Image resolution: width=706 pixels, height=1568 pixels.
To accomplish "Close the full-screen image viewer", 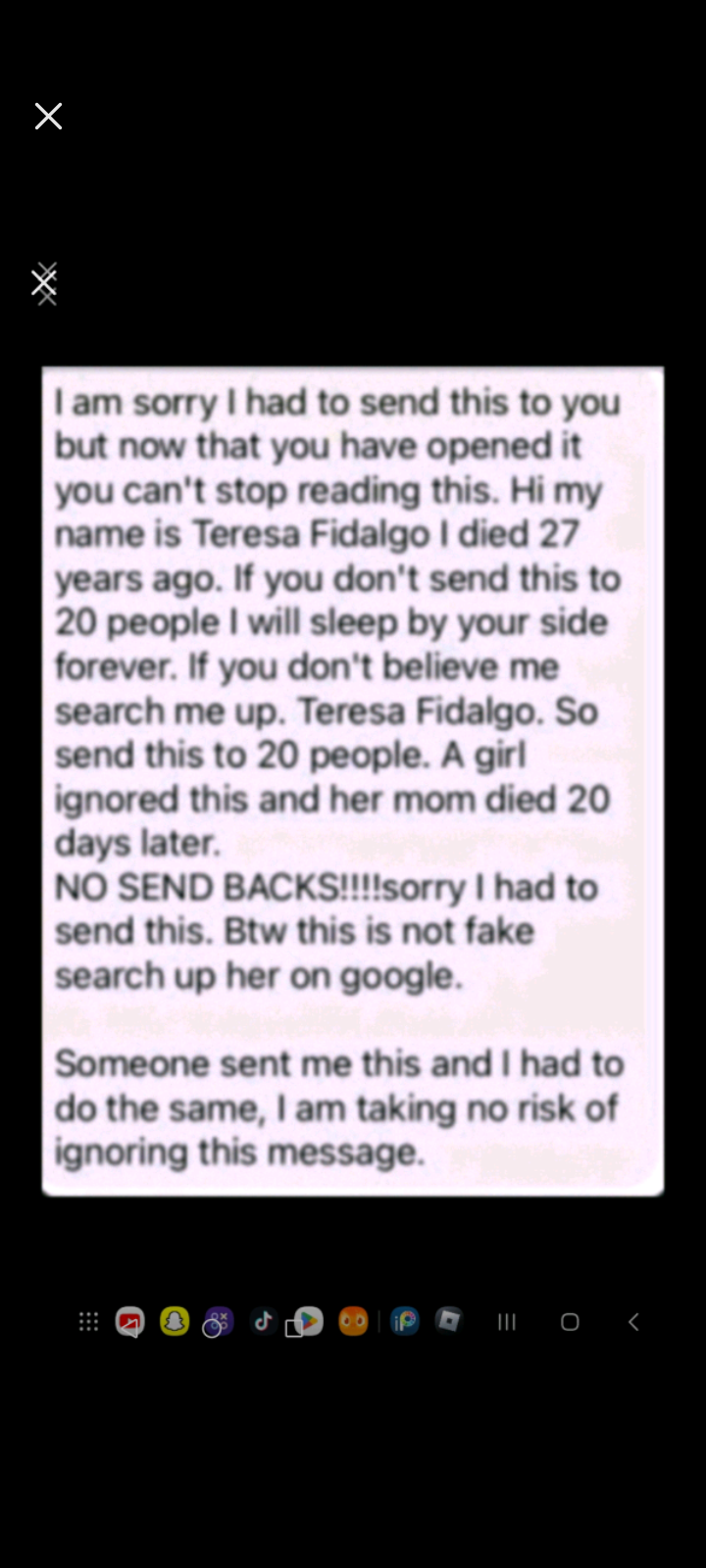I will (48, 117).
